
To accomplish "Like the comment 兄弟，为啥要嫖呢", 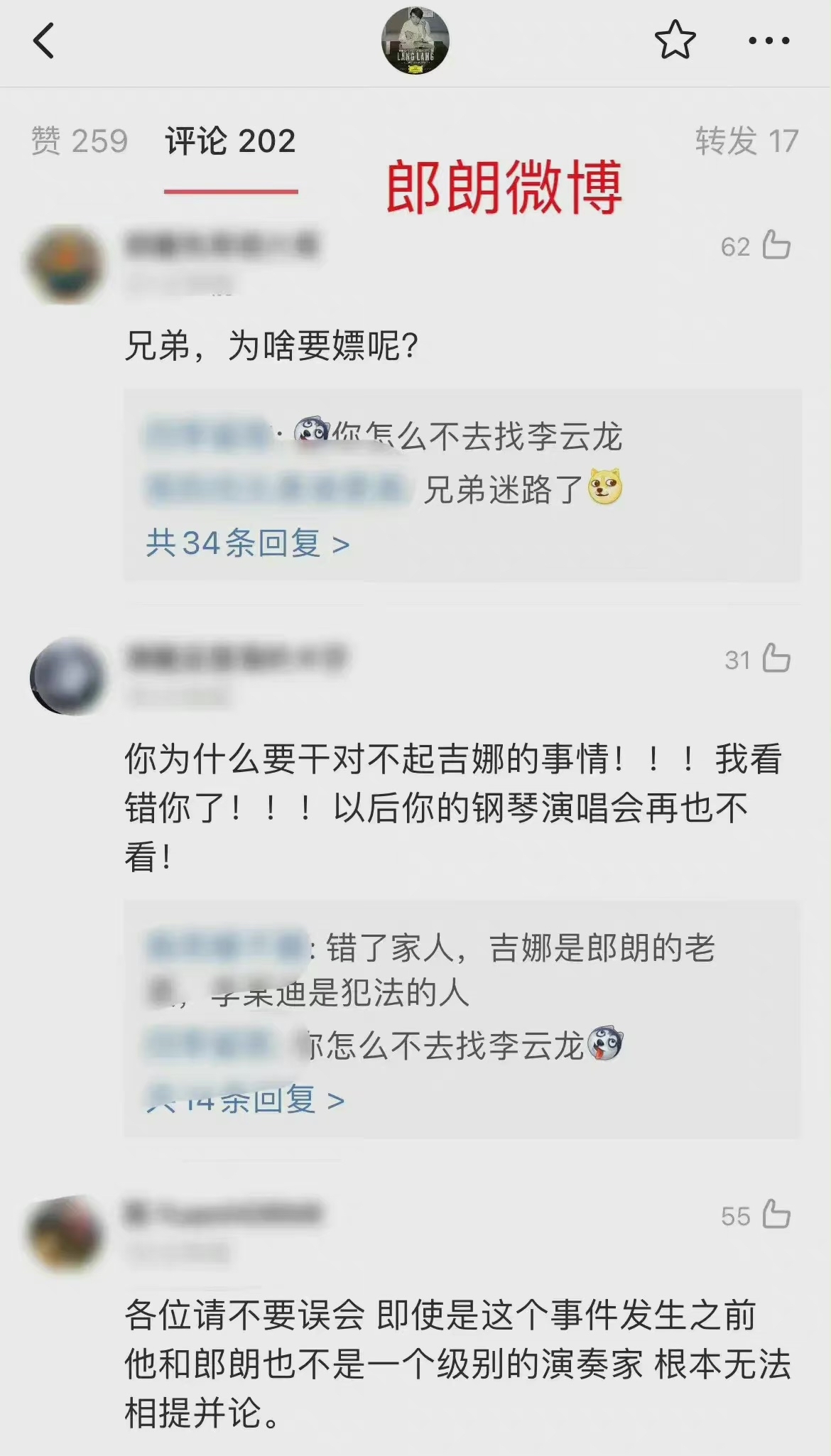I will click(x=776, y=246).
